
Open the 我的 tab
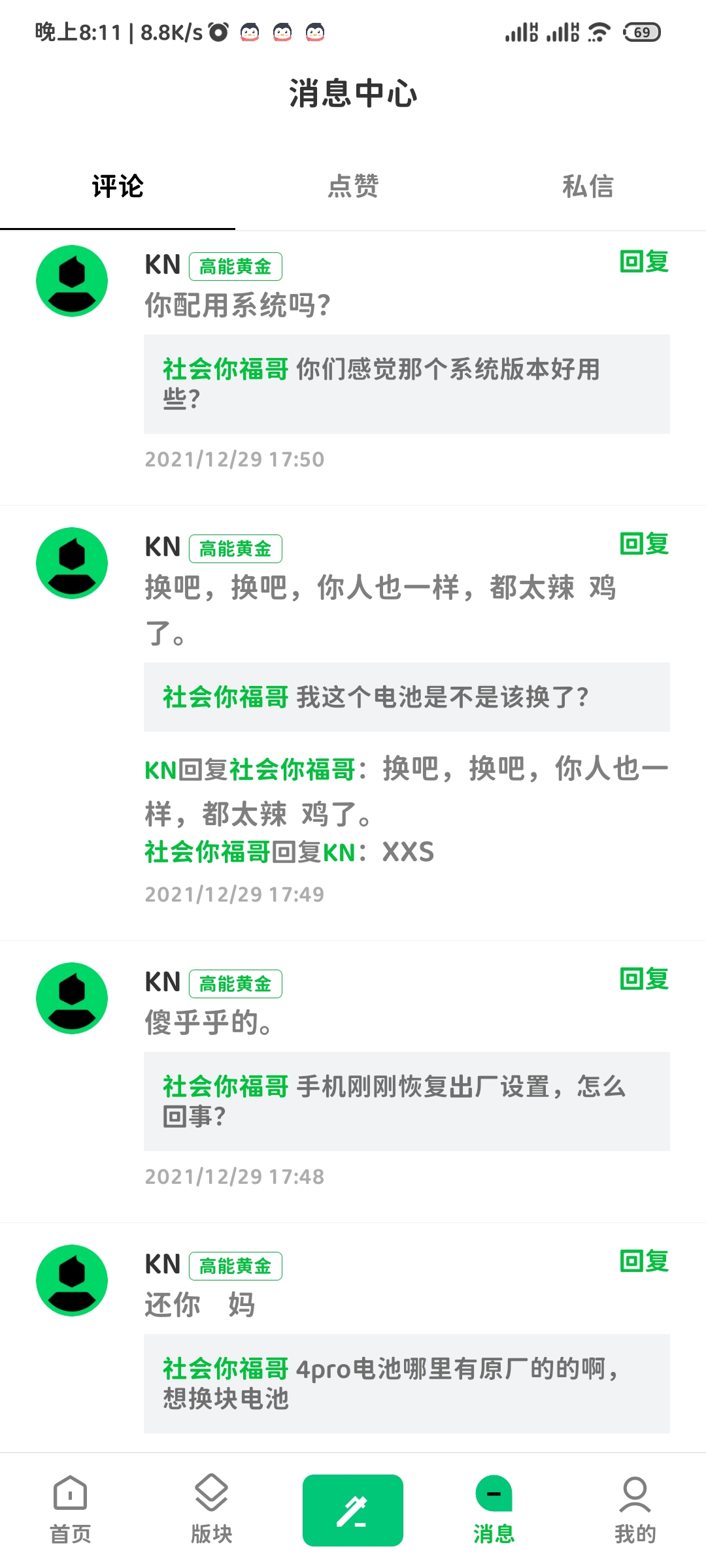(635, 1509)
